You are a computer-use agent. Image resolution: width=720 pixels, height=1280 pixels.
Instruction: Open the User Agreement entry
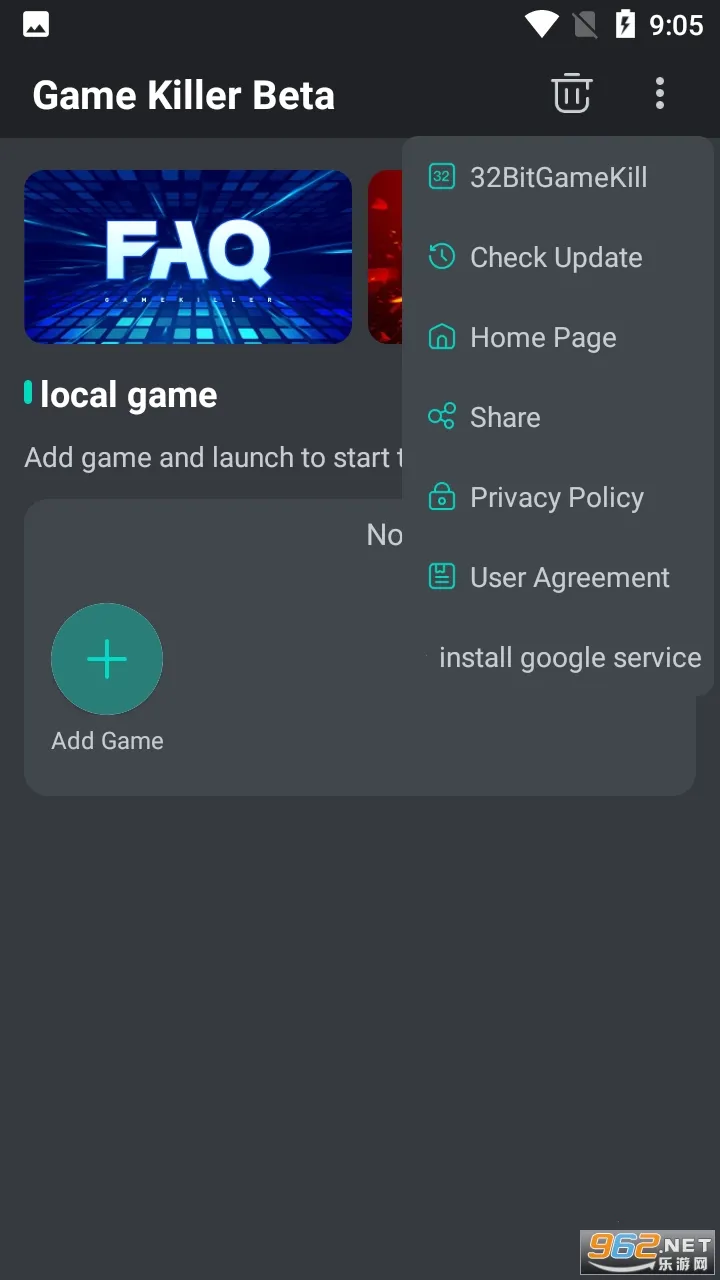(569, 577)
